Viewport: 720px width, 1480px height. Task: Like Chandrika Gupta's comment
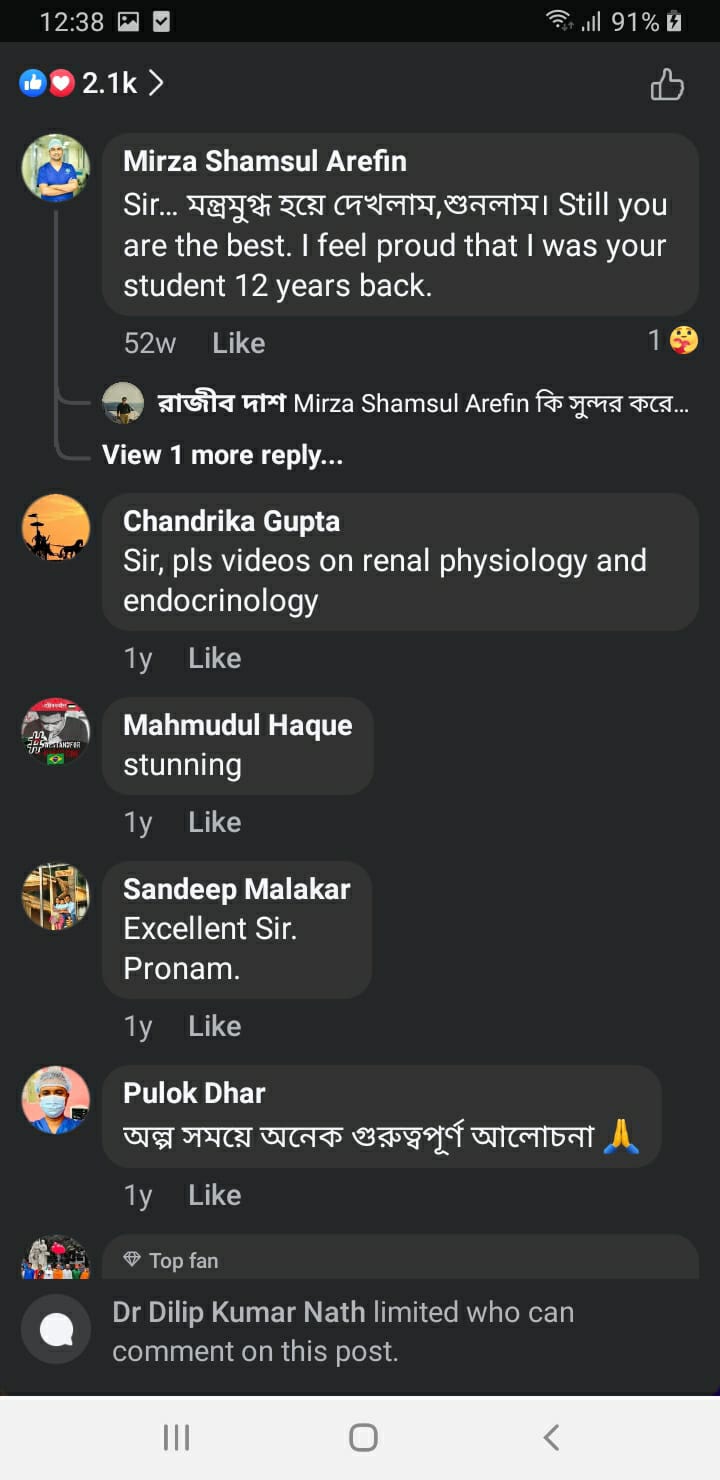click(x=214, y=658)
